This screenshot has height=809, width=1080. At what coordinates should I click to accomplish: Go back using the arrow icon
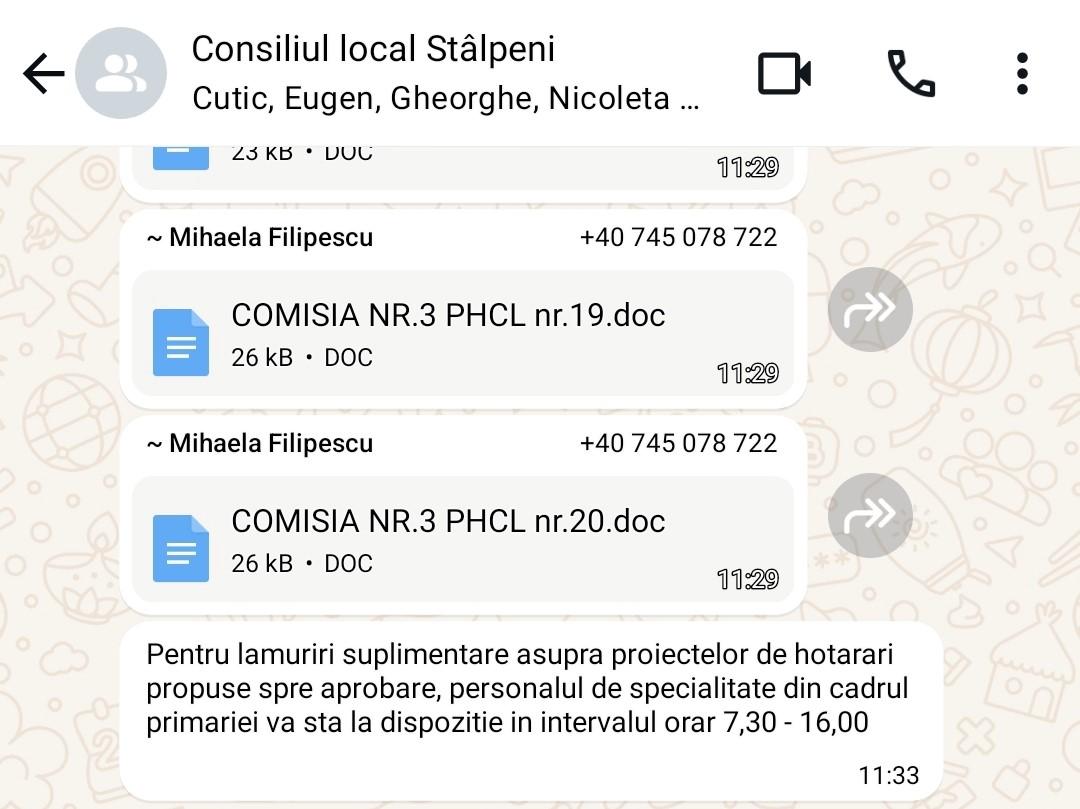(x=43, y=73)
